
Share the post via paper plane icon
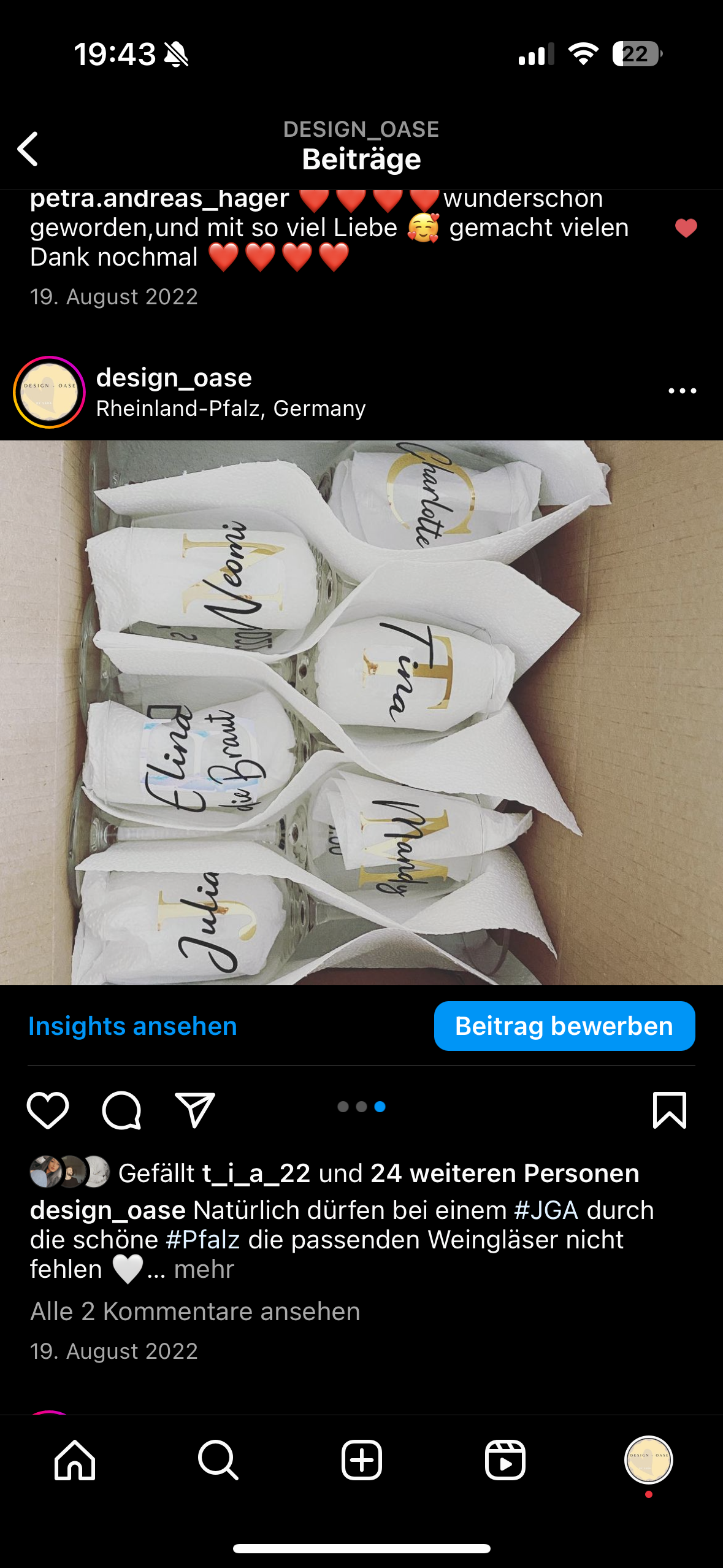(x=195, y=1110)
